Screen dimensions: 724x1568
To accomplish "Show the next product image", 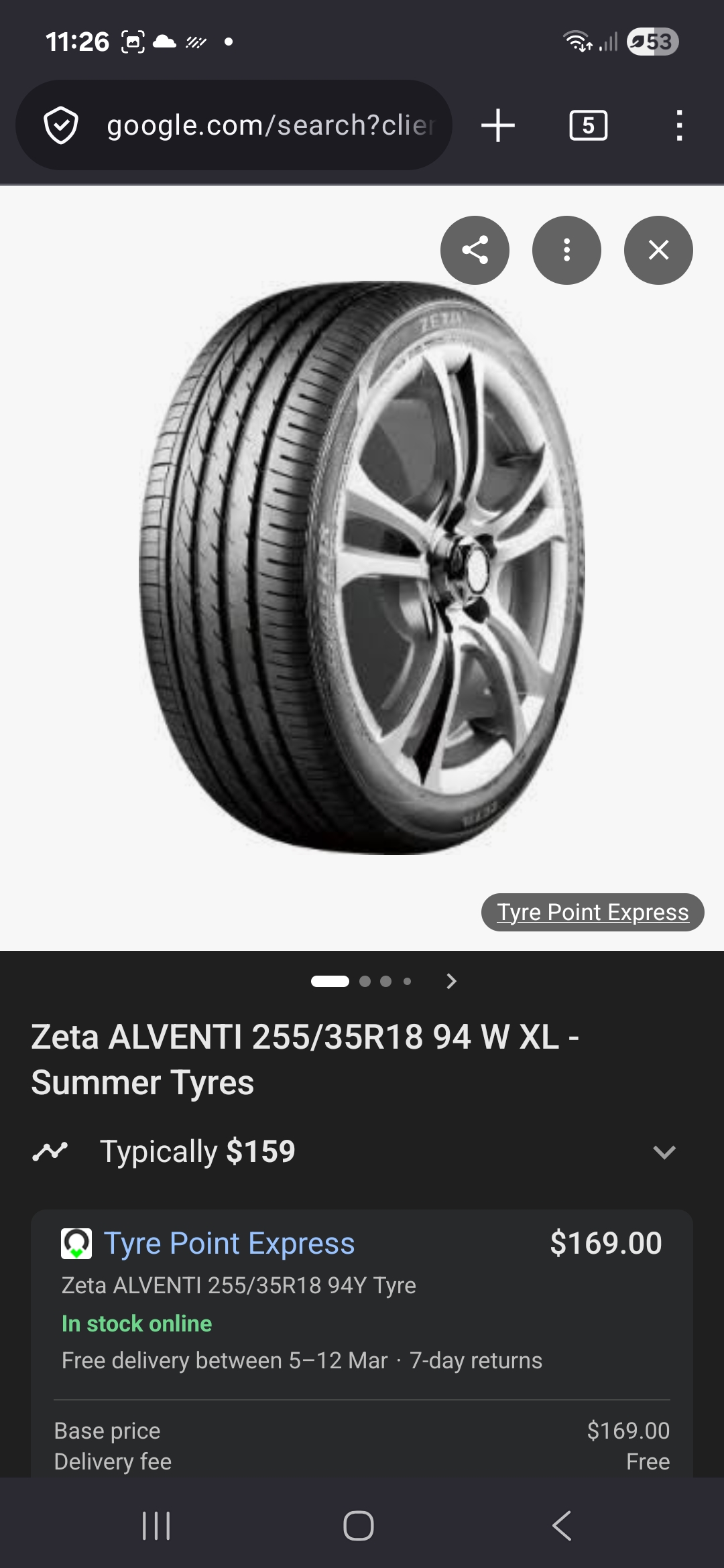I will point(451,981).
